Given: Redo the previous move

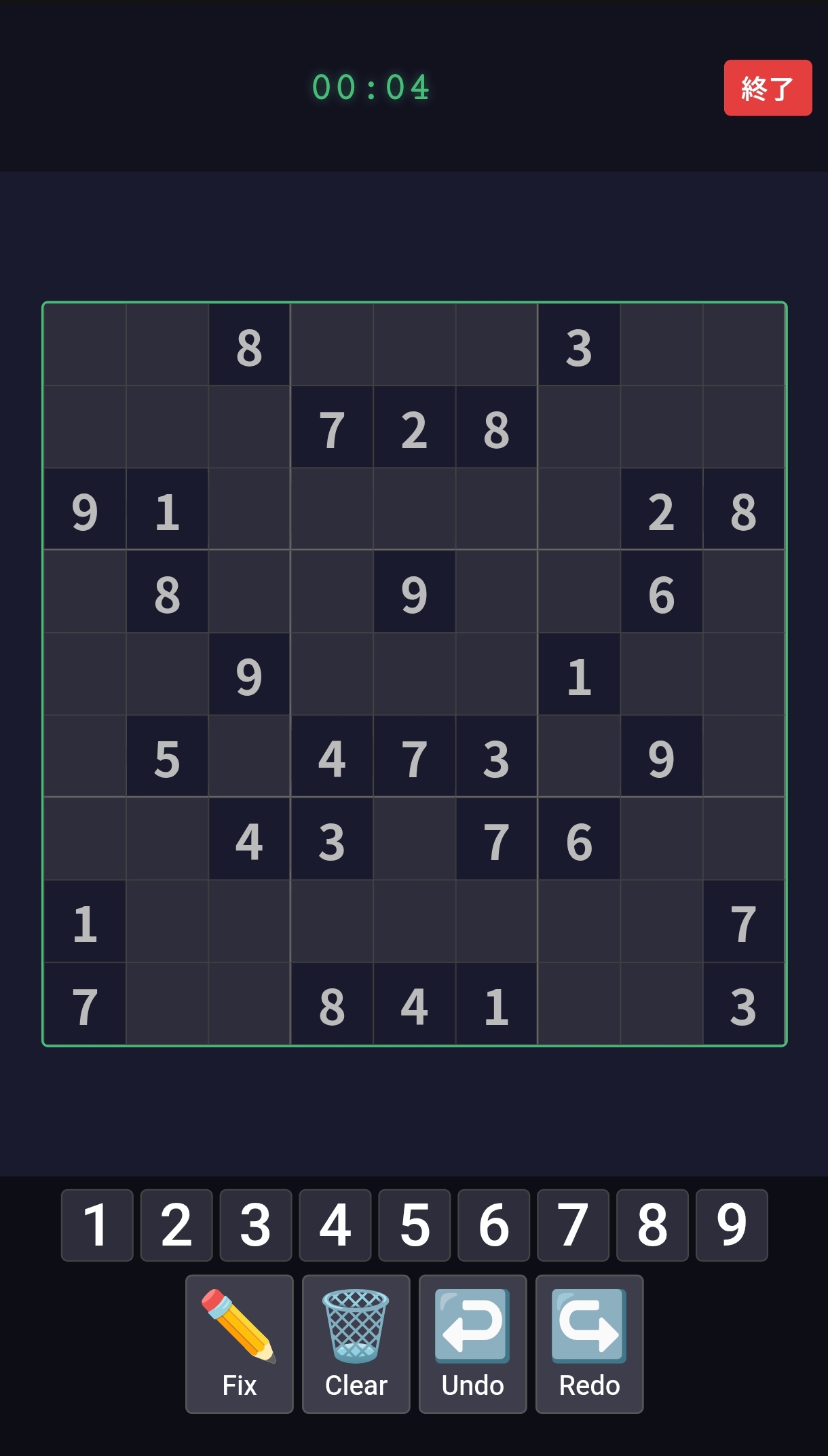Looking at the screenshot, I should pos(589,1343).
